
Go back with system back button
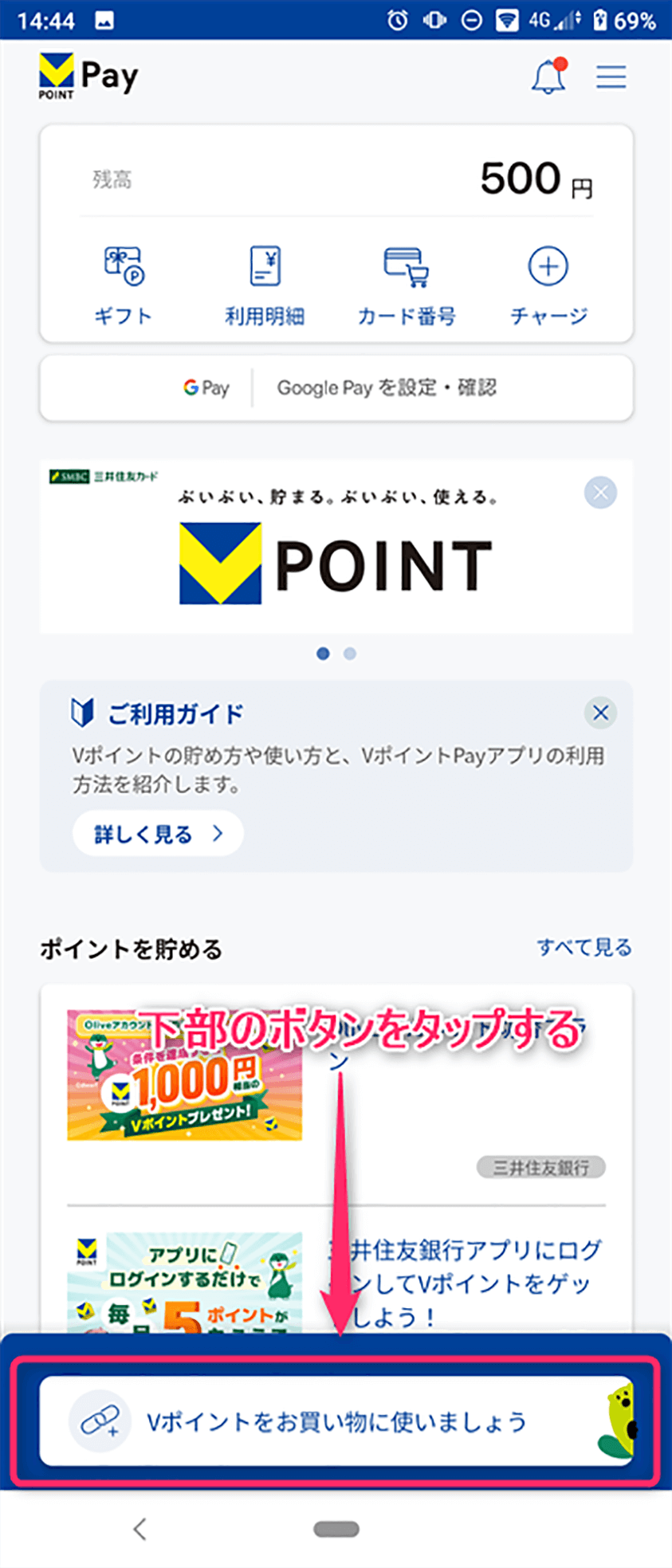coord(140,1529)
